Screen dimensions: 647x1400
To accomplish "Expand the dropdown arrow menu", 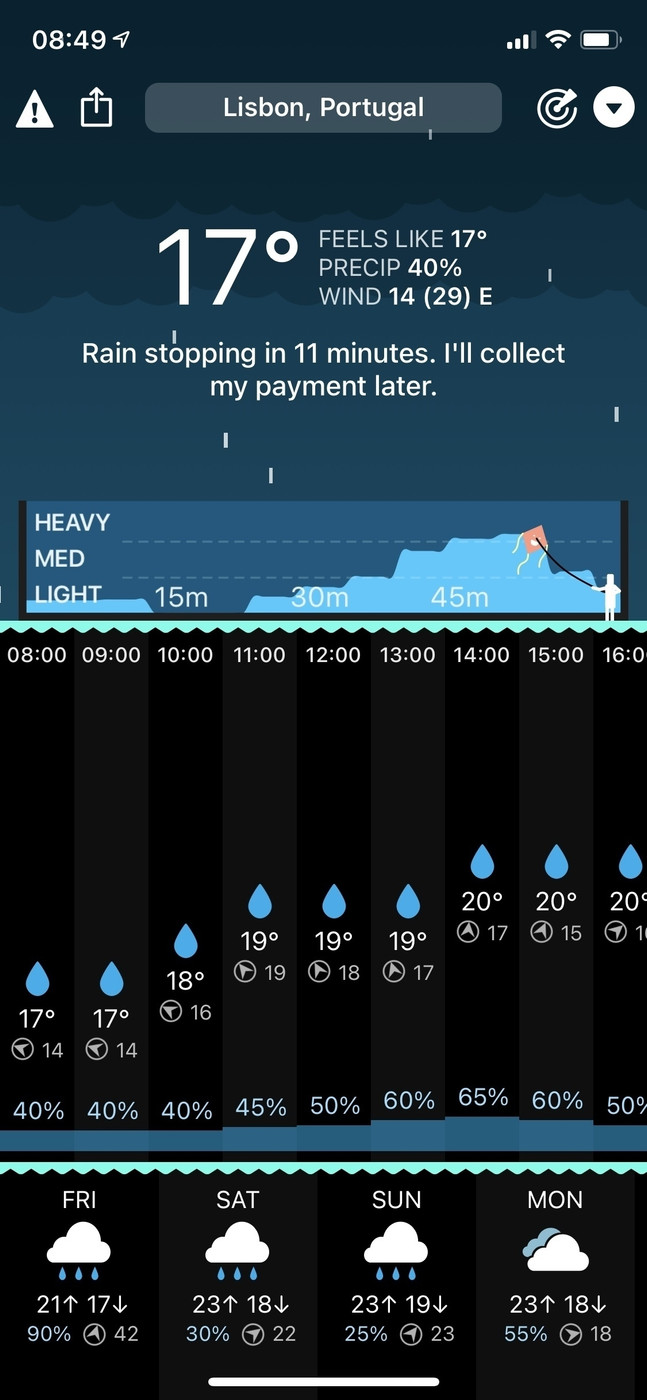I will [614, 108].
